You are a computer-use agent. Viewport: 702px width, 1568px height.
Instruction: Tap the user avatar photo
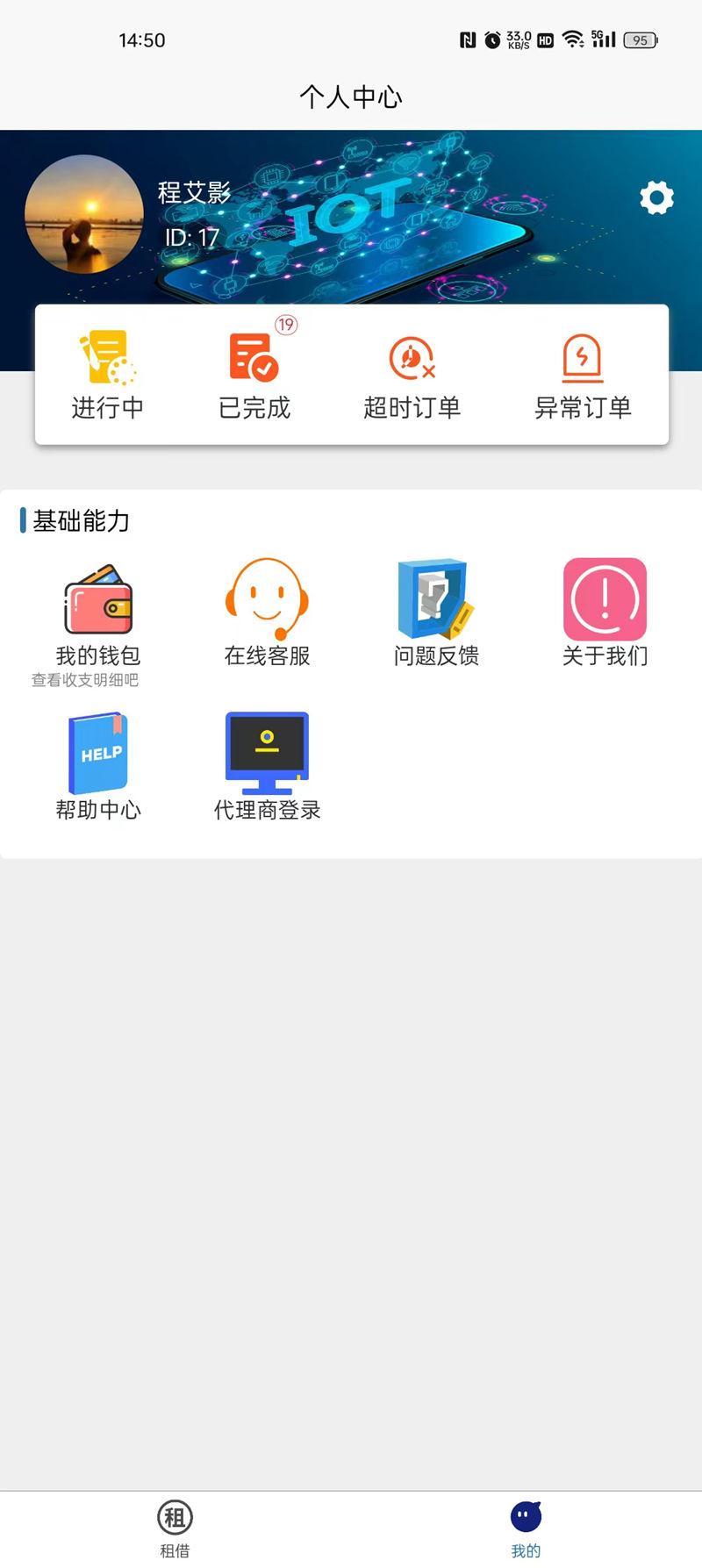(84, 216)
